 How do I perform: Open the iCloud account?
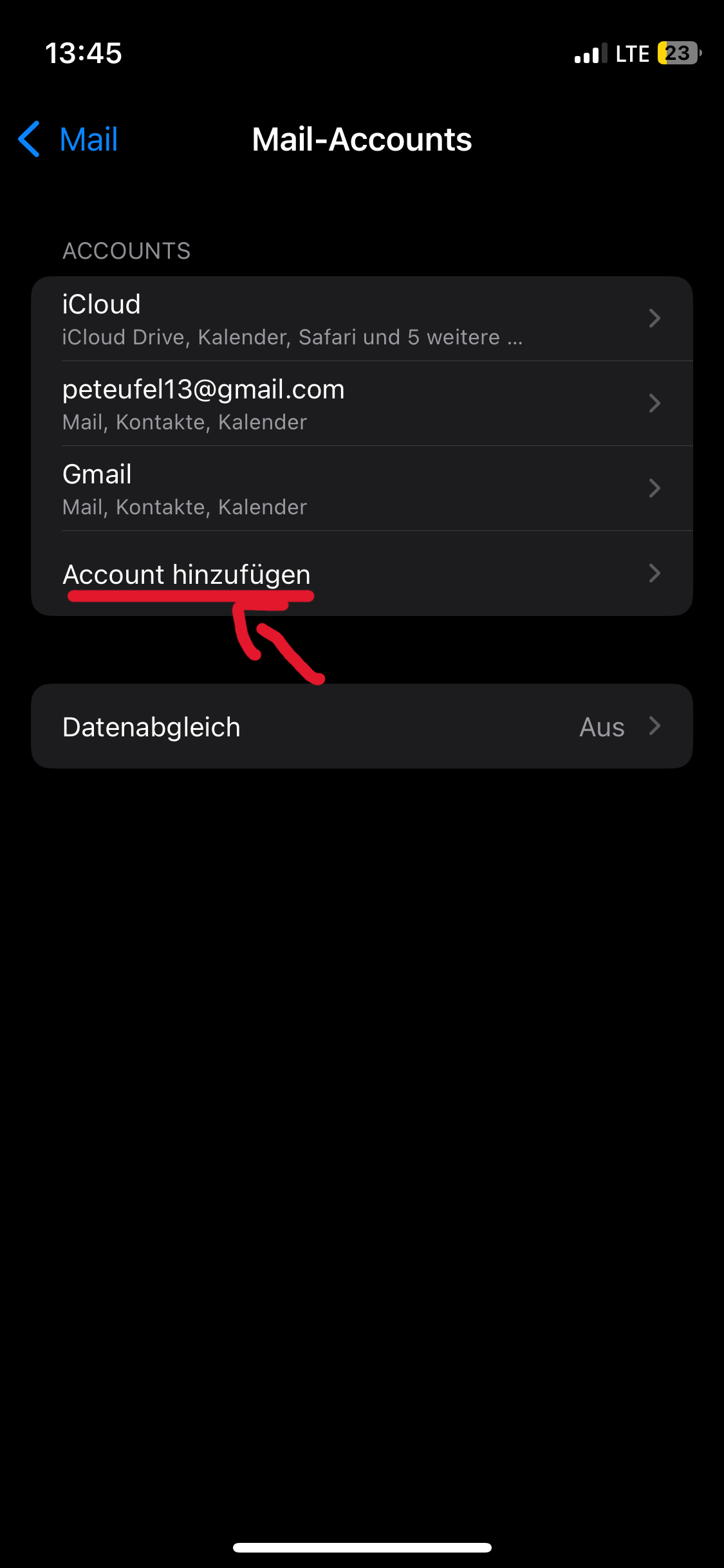(x=362, y=319)
